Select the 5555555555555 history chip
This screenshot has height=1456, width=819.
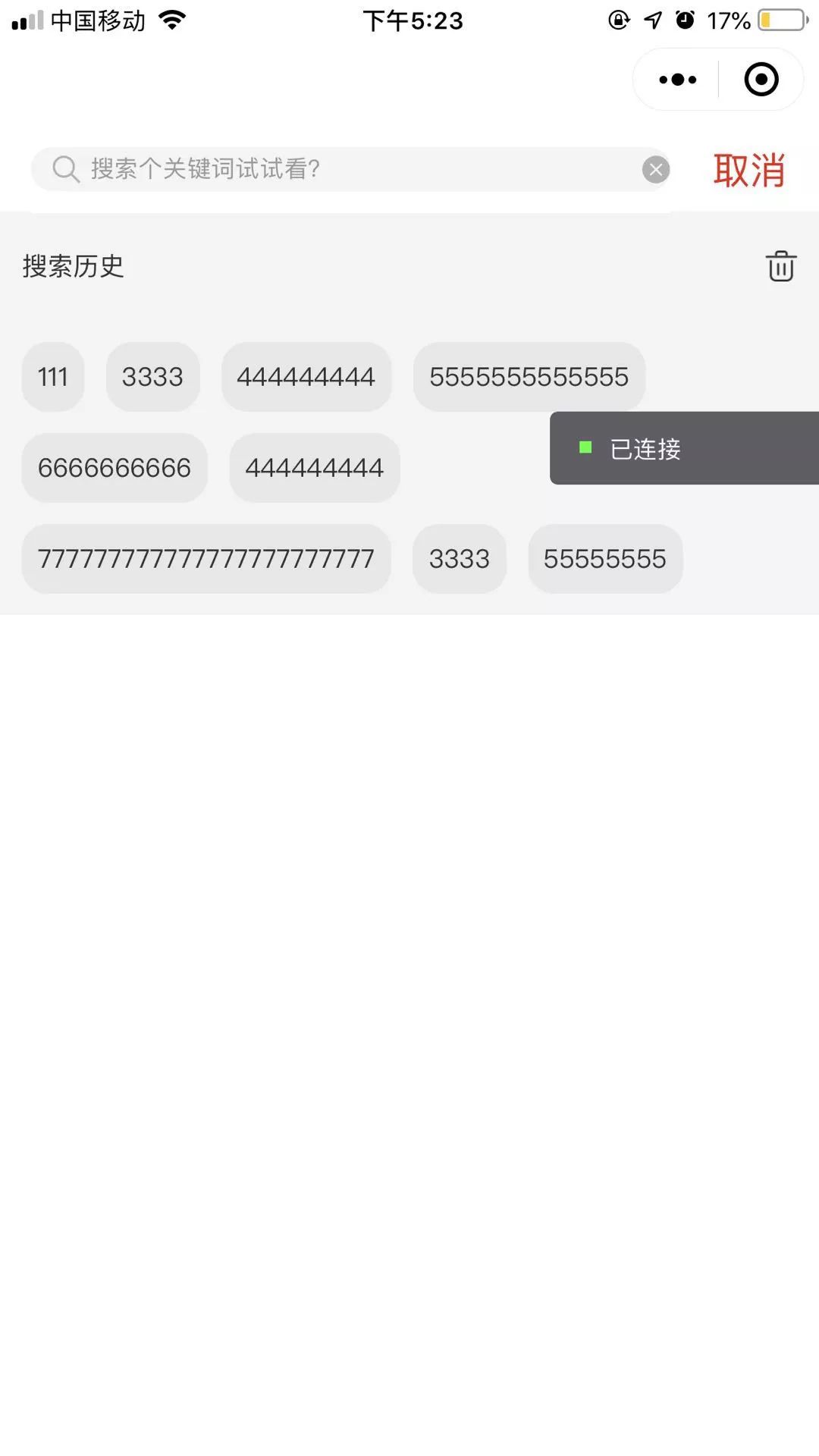(529, 377)
